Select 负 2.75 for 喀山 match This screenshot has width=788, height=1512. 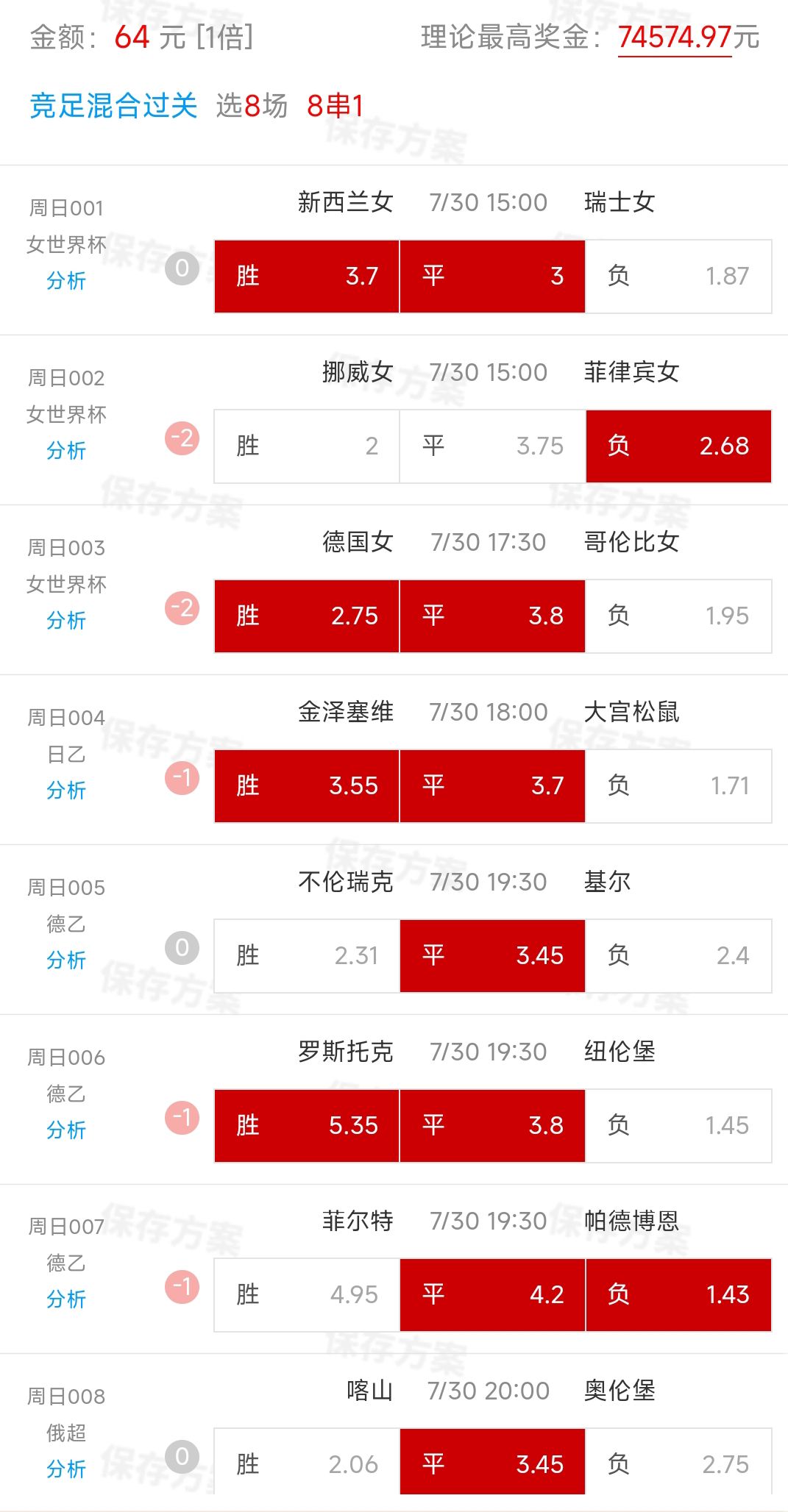tap(678, 1463)
